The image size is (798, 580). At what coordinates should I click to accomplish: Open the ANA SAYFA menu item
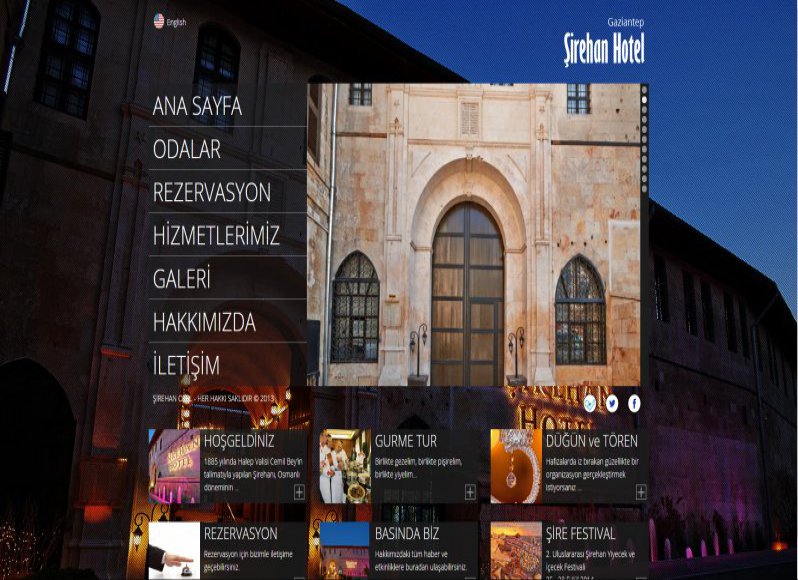click(x=197, y=107)
